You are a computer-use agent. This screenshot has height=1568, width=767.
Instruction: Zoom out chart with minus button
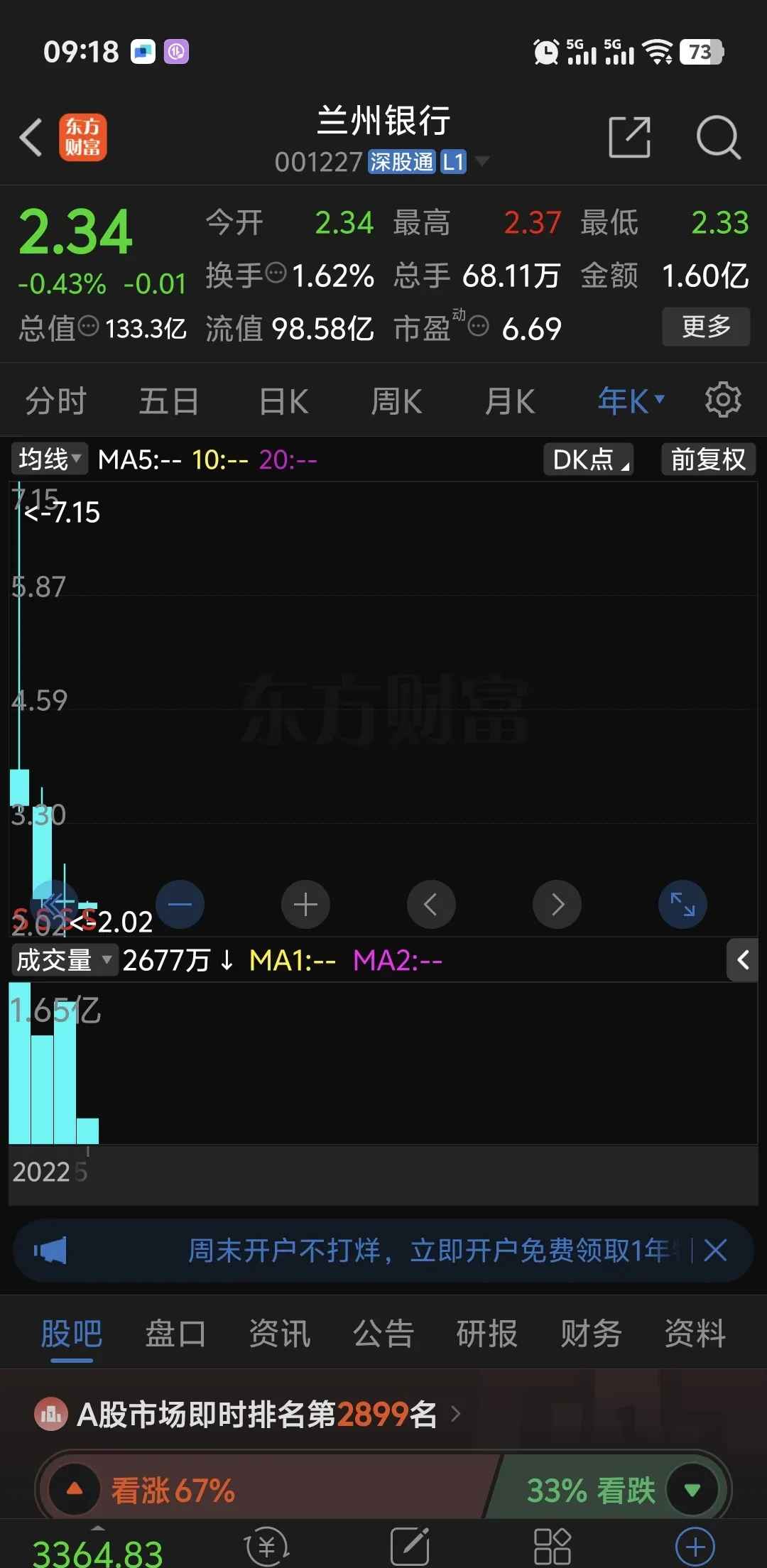tap(180, 904)
